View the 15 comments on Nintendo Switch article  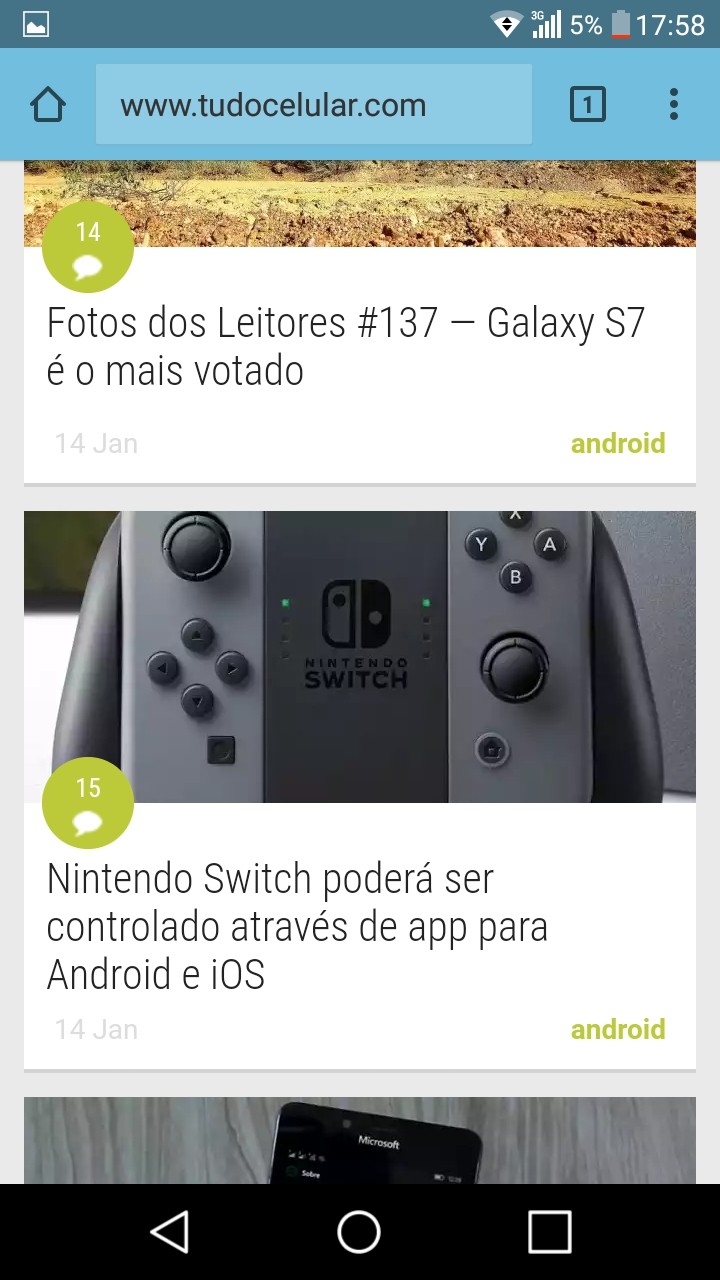(x=88, y=803)
